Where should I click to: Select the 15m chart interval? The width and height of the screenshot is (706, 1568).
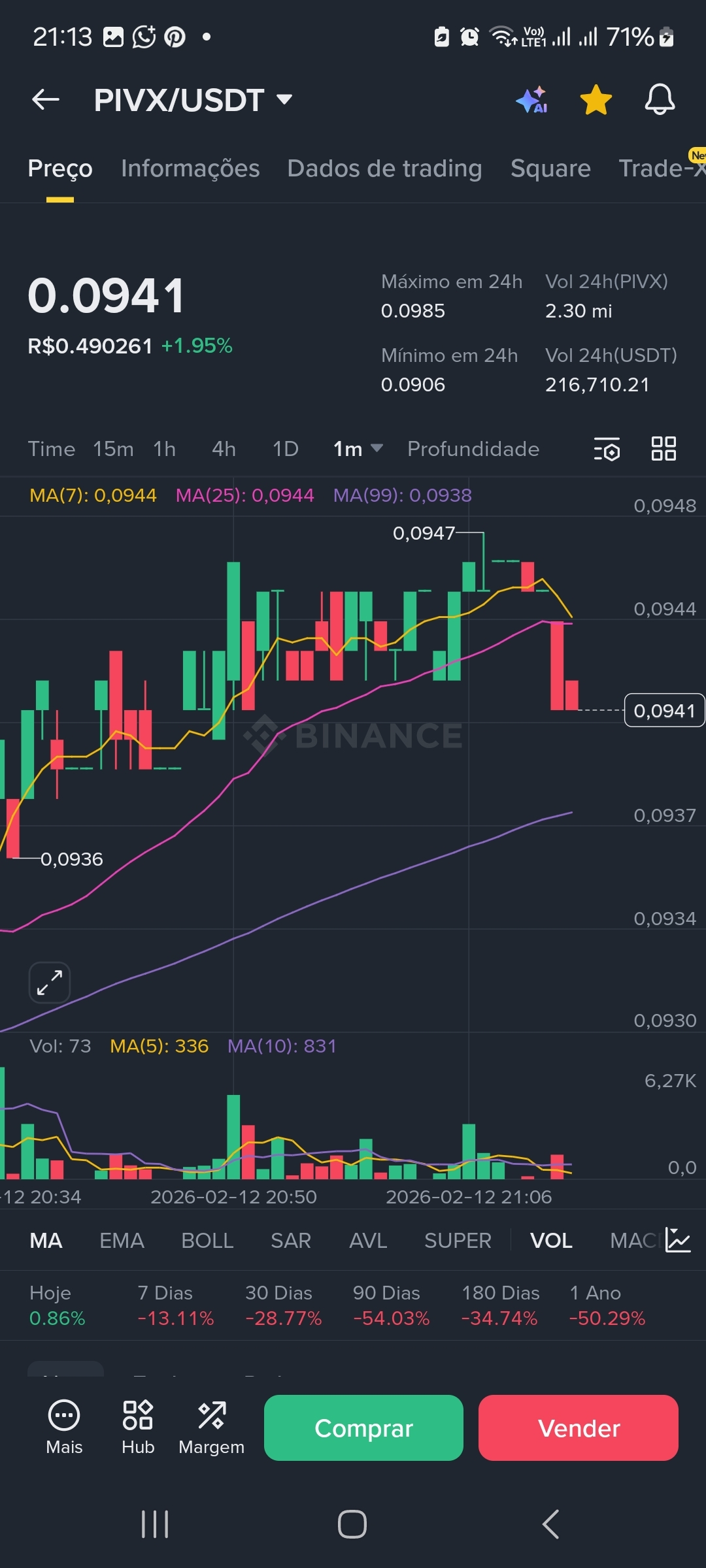tap(113, 449)
